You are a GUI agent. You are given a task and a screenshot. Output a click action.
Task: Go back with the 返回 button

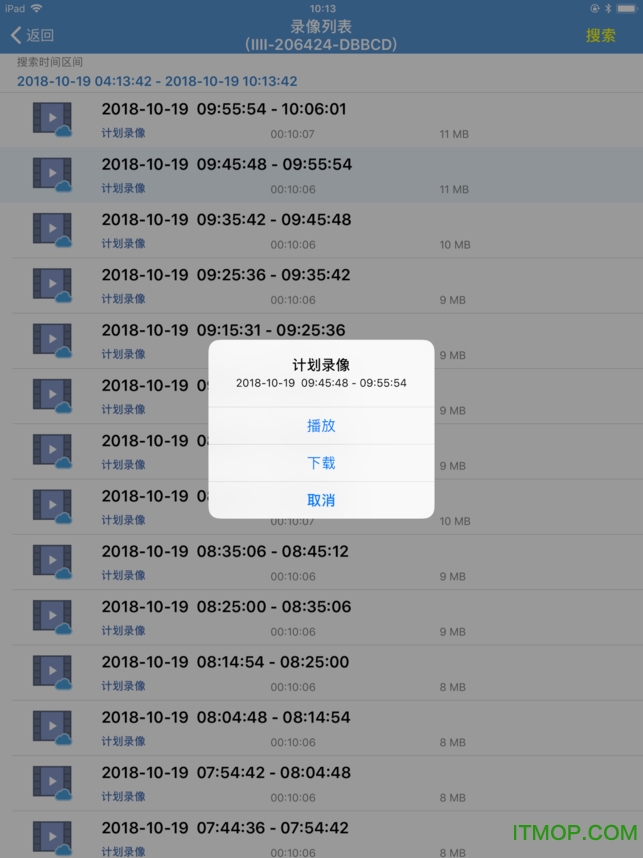[33, 35]
